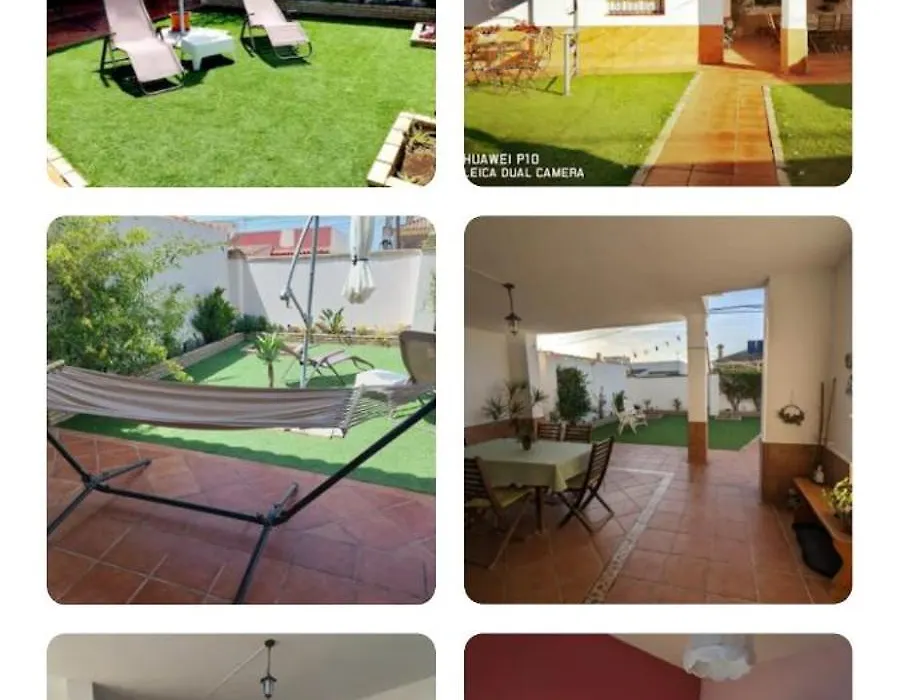Open the photo of sun loungers on the lawn
The height and width of the screenshot is (700, 900).
[241, 93]
